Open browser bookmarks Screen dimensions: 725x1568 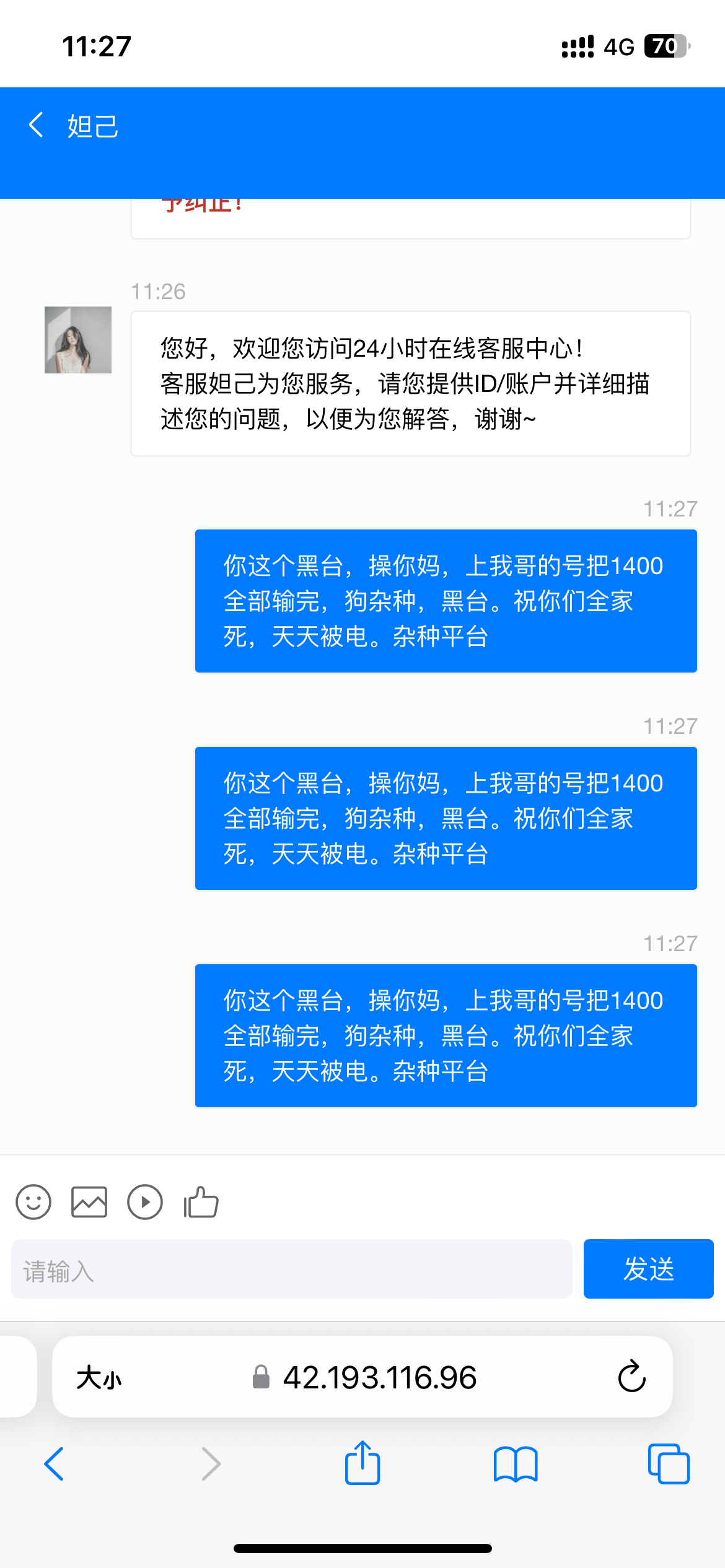point(516,1464)
